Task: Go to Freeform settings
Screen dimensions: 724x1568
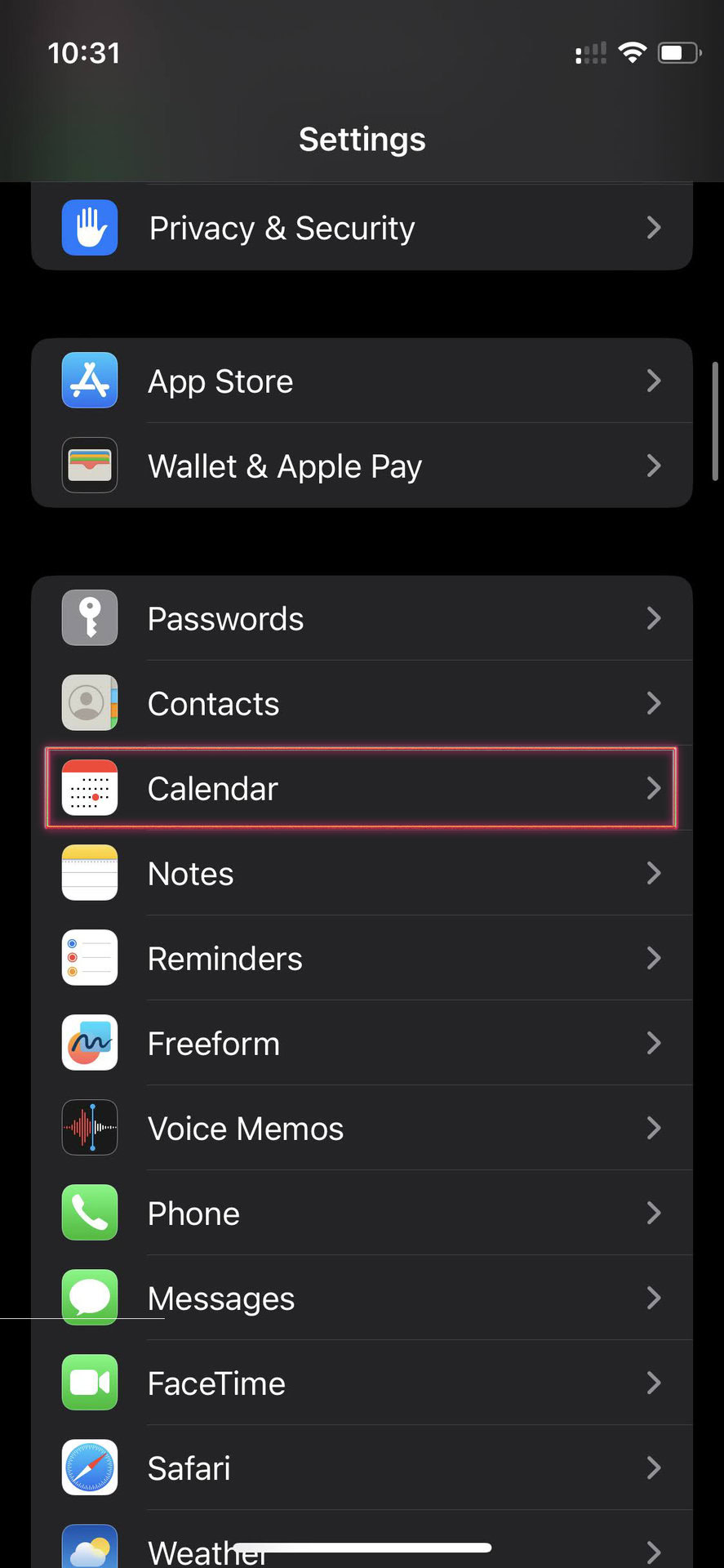Action: point(362,1044)
